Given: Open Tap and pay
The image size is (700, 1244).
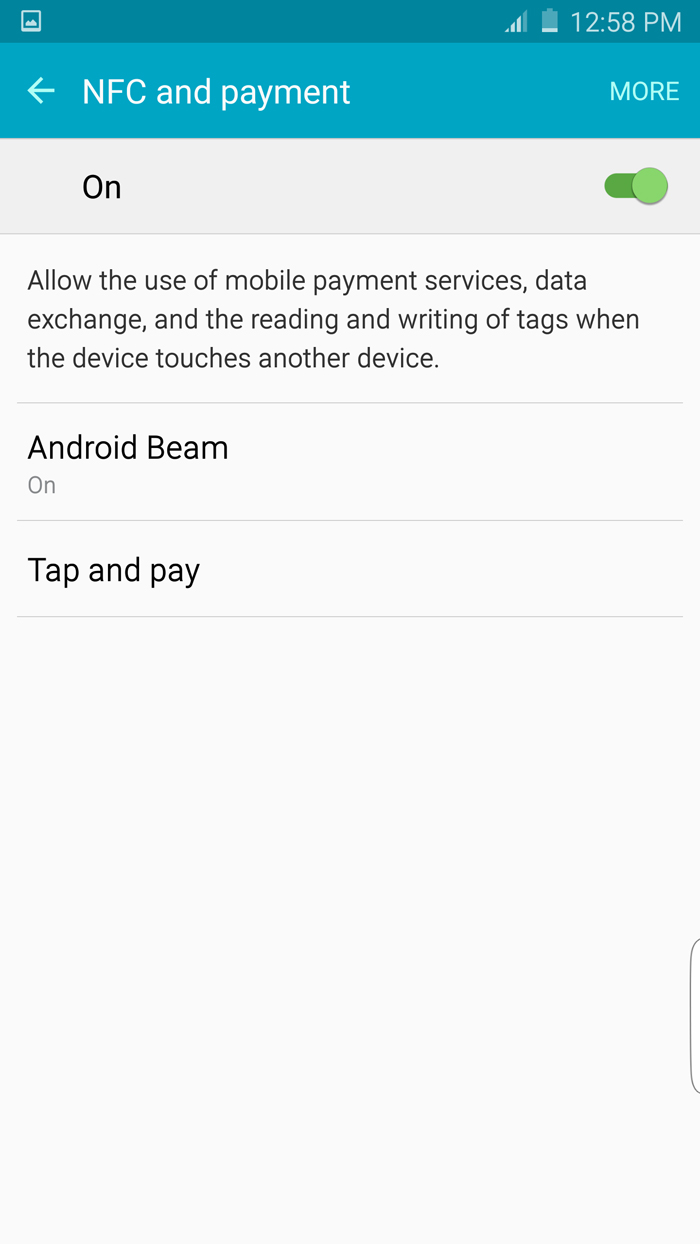Looking at the screenshot, I should pyautogui.click(x=114, y=570).
